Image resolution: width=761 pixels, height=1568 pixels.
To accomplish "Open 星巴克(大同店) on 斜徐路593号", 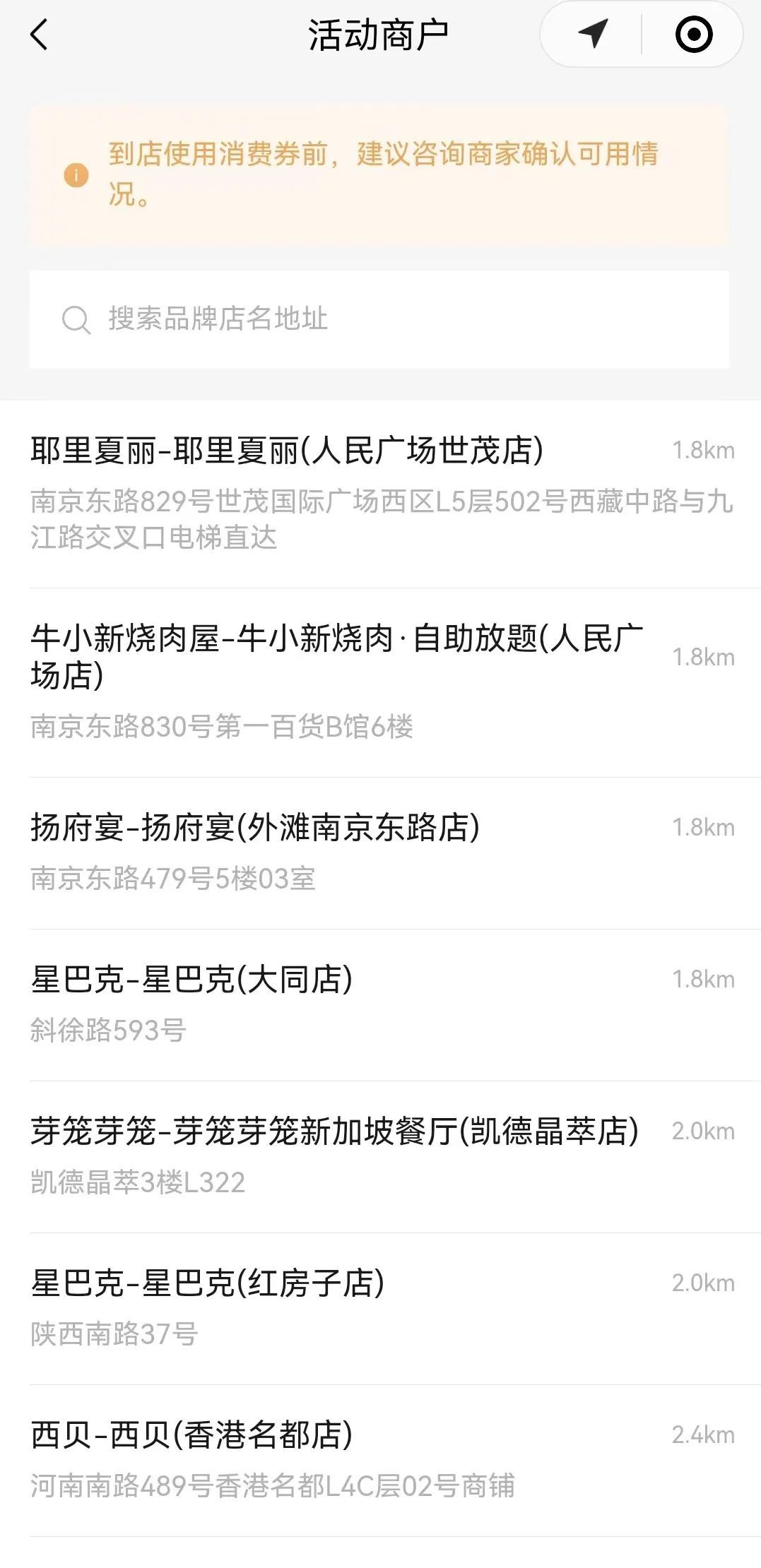I will [x=380, y=1005].
